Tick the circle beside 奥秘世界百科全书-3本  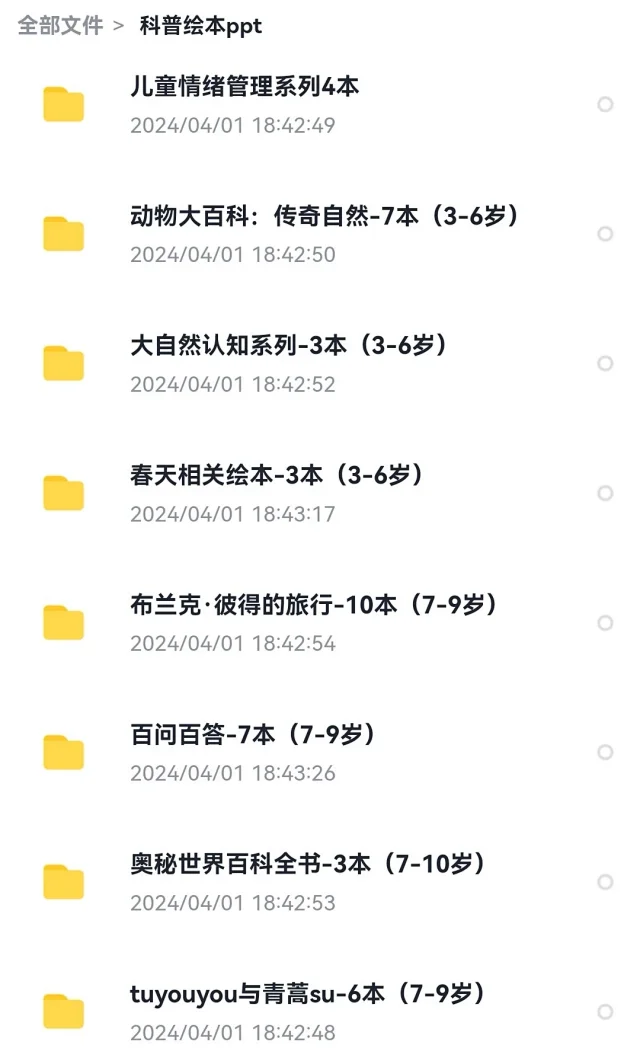click(605, 882)
